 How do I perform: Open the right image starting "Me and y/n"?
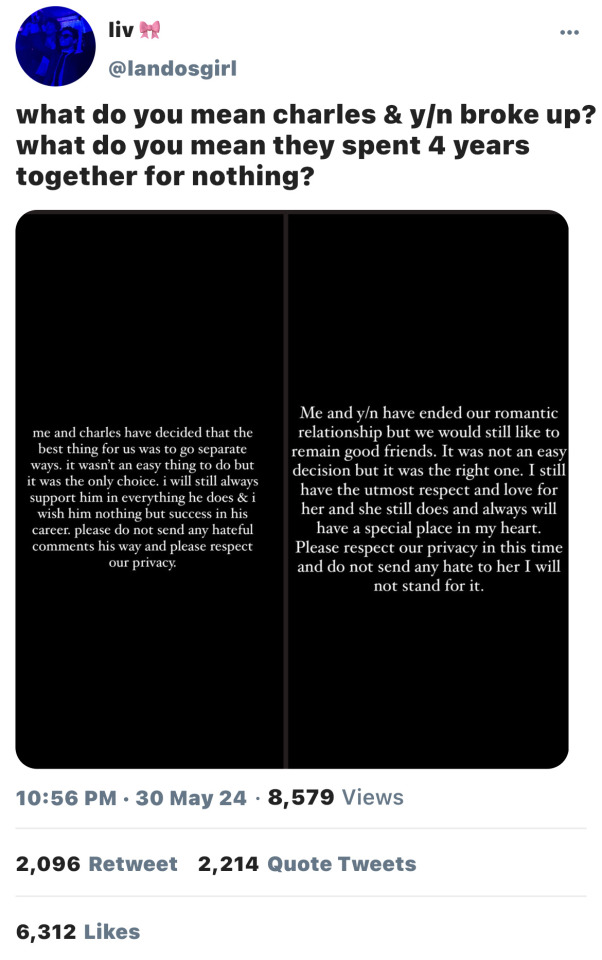428,490
